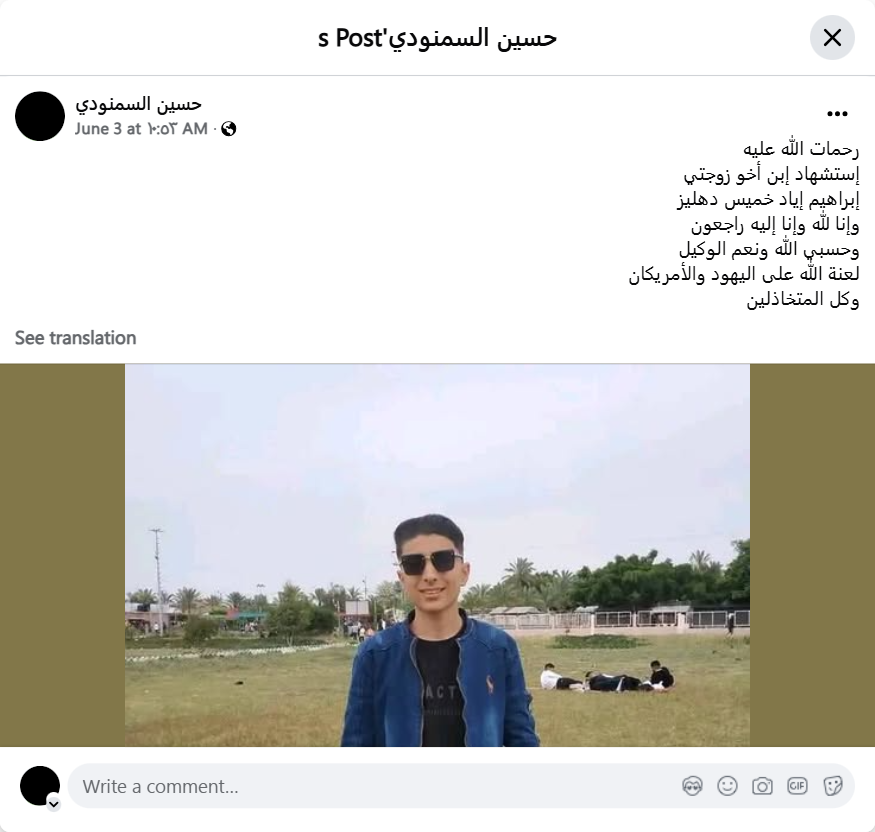Viewport: 875px width, 832px height.
Task: Open حسين السمنودي profile name link
Action: point(138,104)
